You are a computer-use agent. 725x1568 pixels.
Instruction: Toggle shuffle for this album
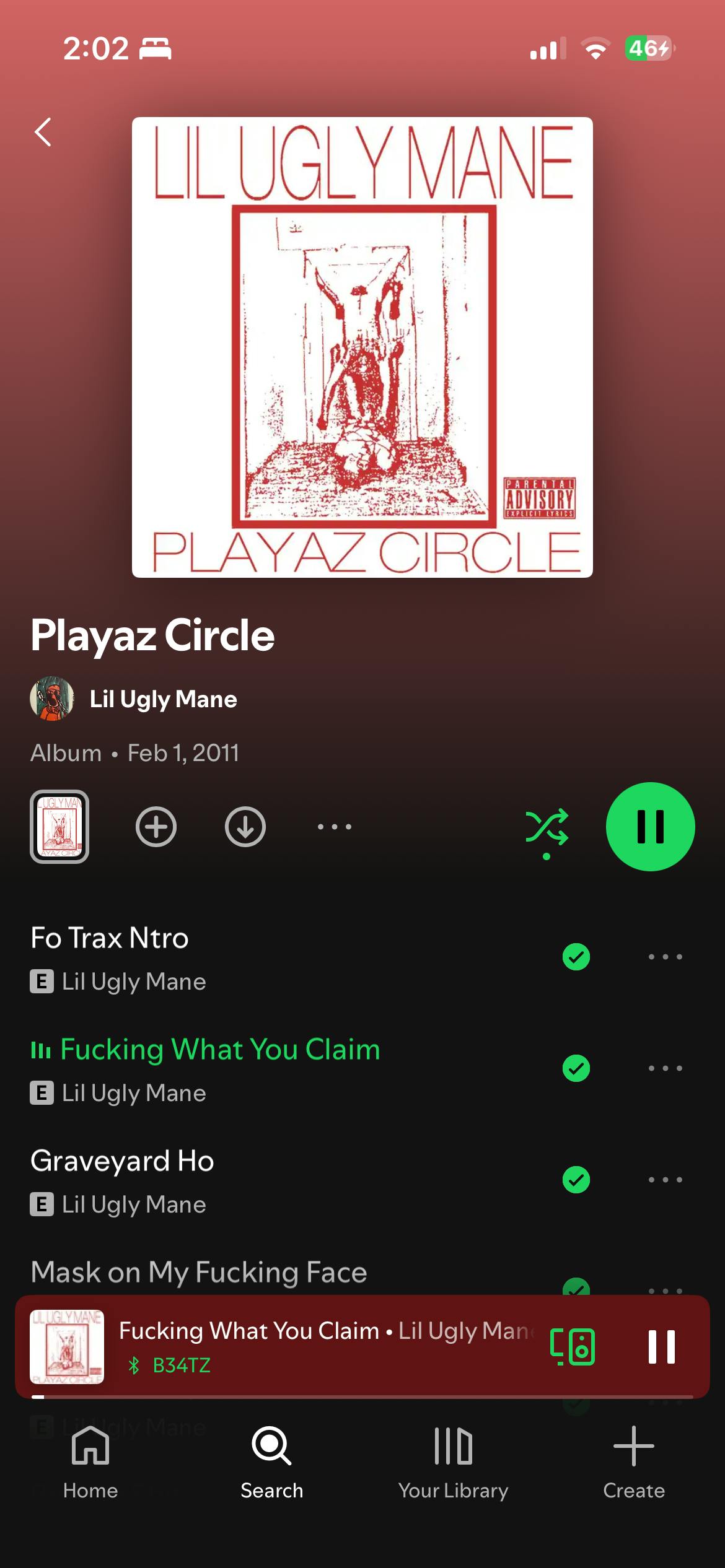547,828
